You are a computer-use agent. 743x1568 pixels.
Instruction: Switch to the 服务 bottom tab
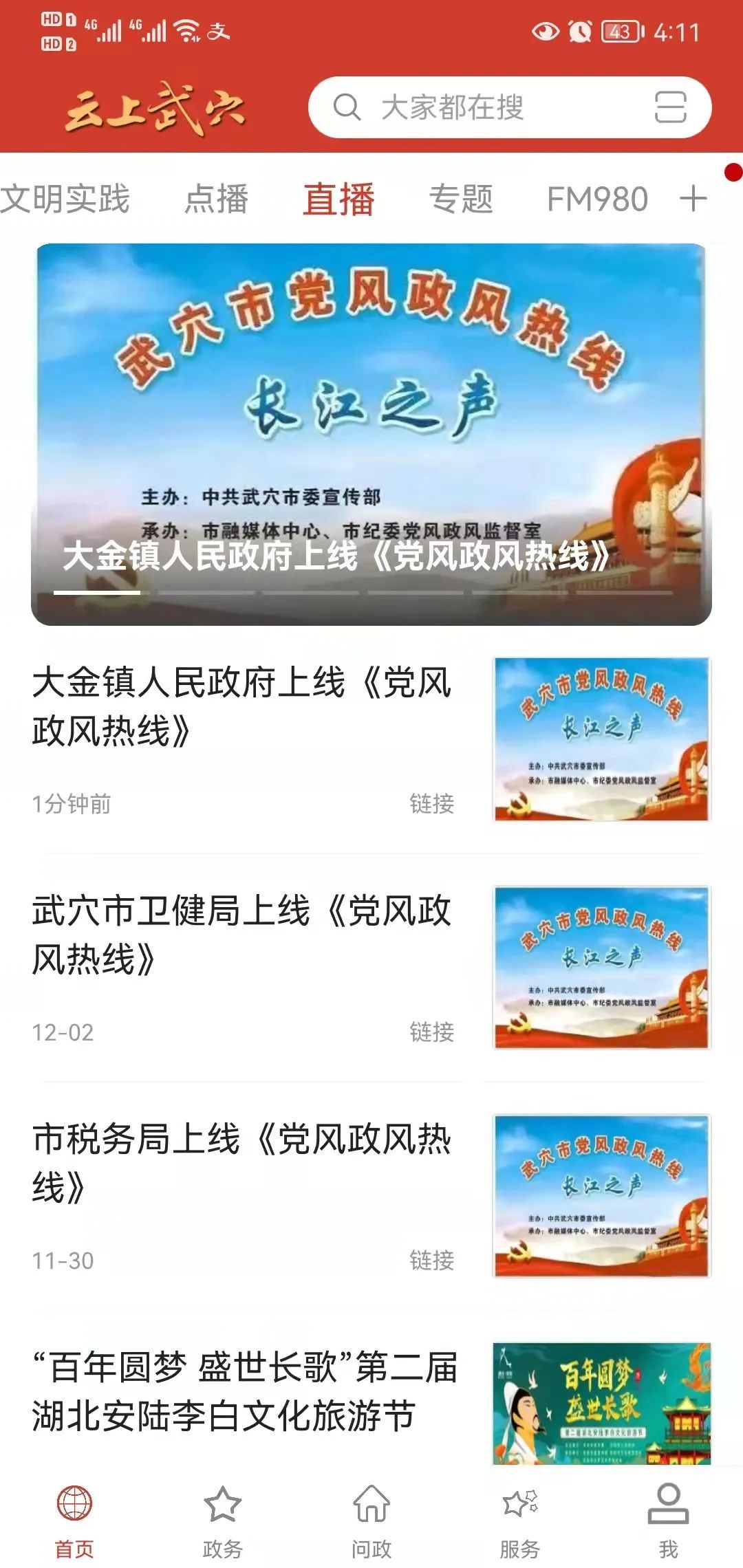click(520, 1521)
